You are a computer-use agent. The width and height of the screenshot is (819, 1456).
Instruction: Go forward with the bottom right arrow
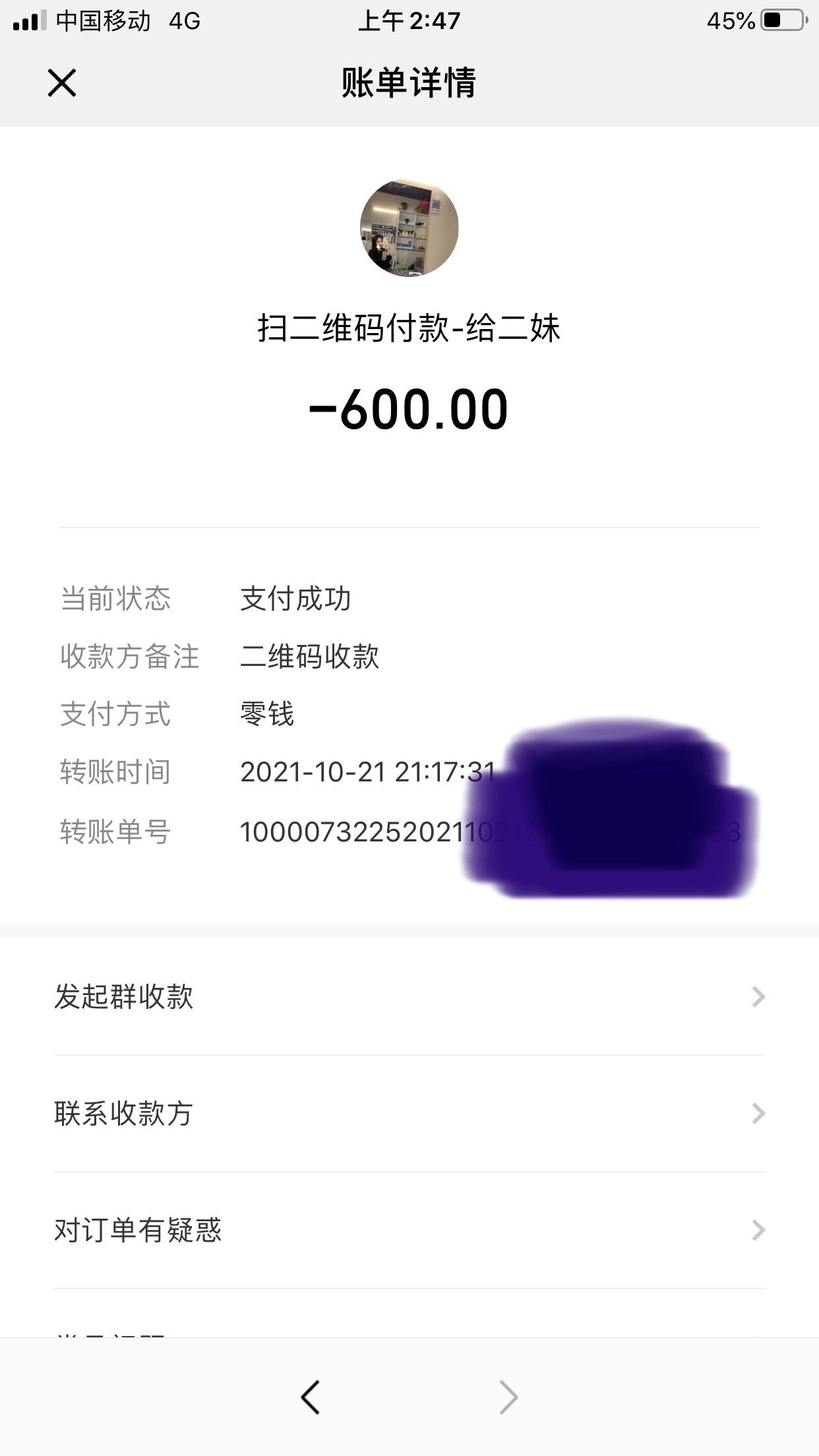(508, 1397)
